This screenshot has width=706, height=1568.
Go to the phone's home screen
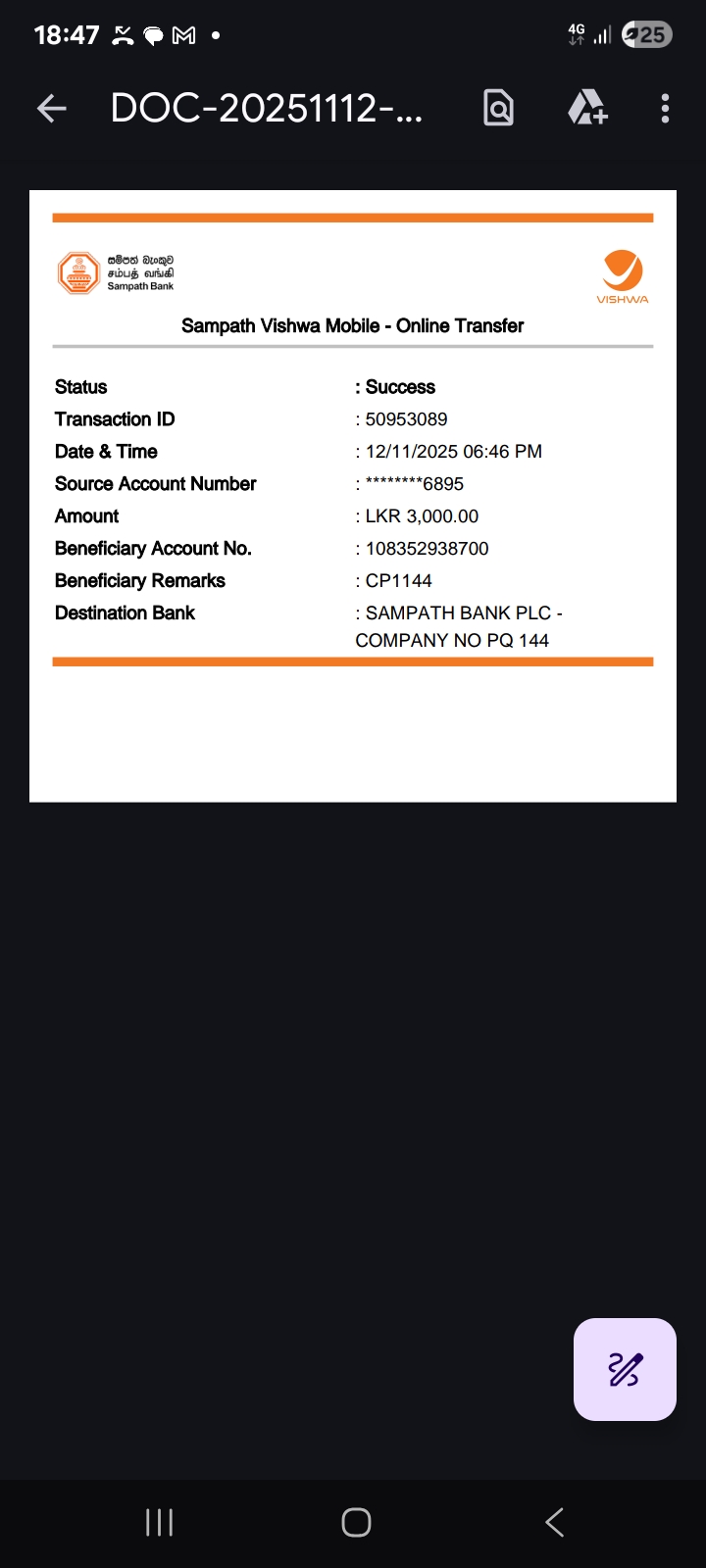(356, 1522)
